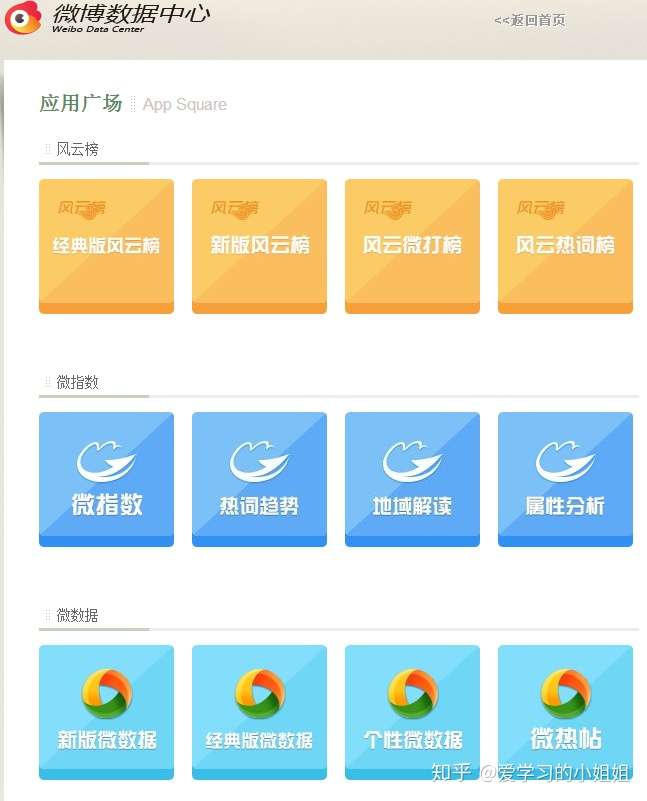Open the 经典版风云榜 tile
This screenshot has width=647, height=801.
click(106, 246)
